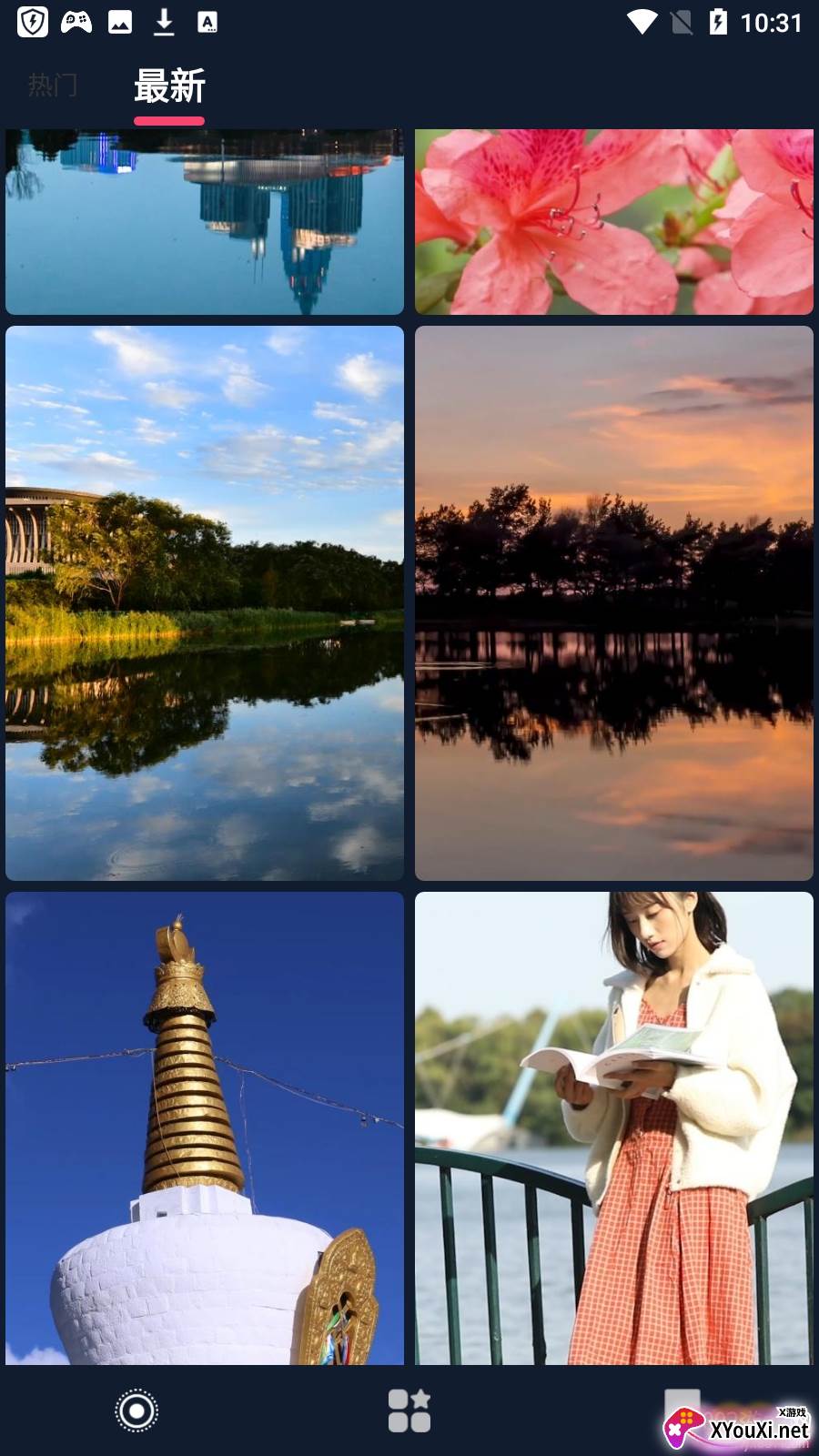View the blue sky lake reflection wallpaper

pyautogui.click(x=205, y=602)
